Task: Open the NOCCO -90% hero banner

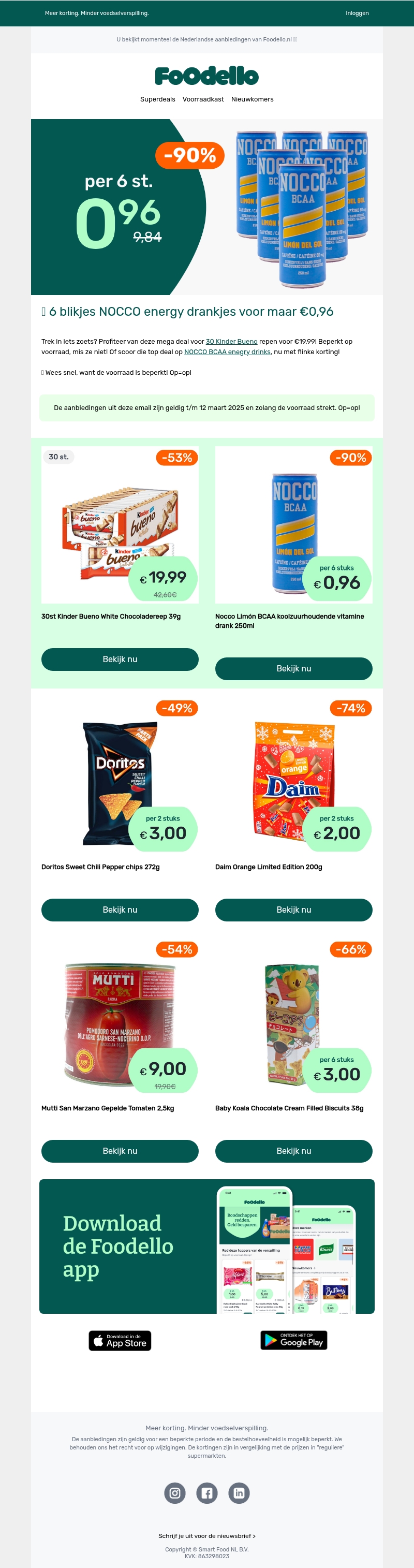Action: [207, 207]
